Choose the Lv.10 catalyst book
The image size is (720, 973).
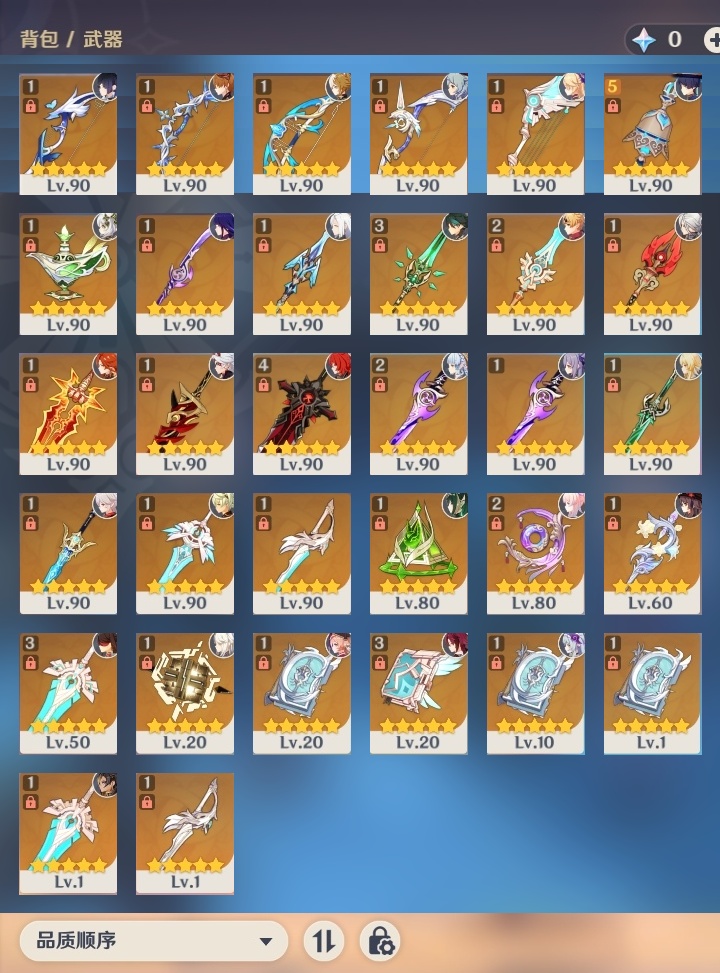(x=535, y=692)
